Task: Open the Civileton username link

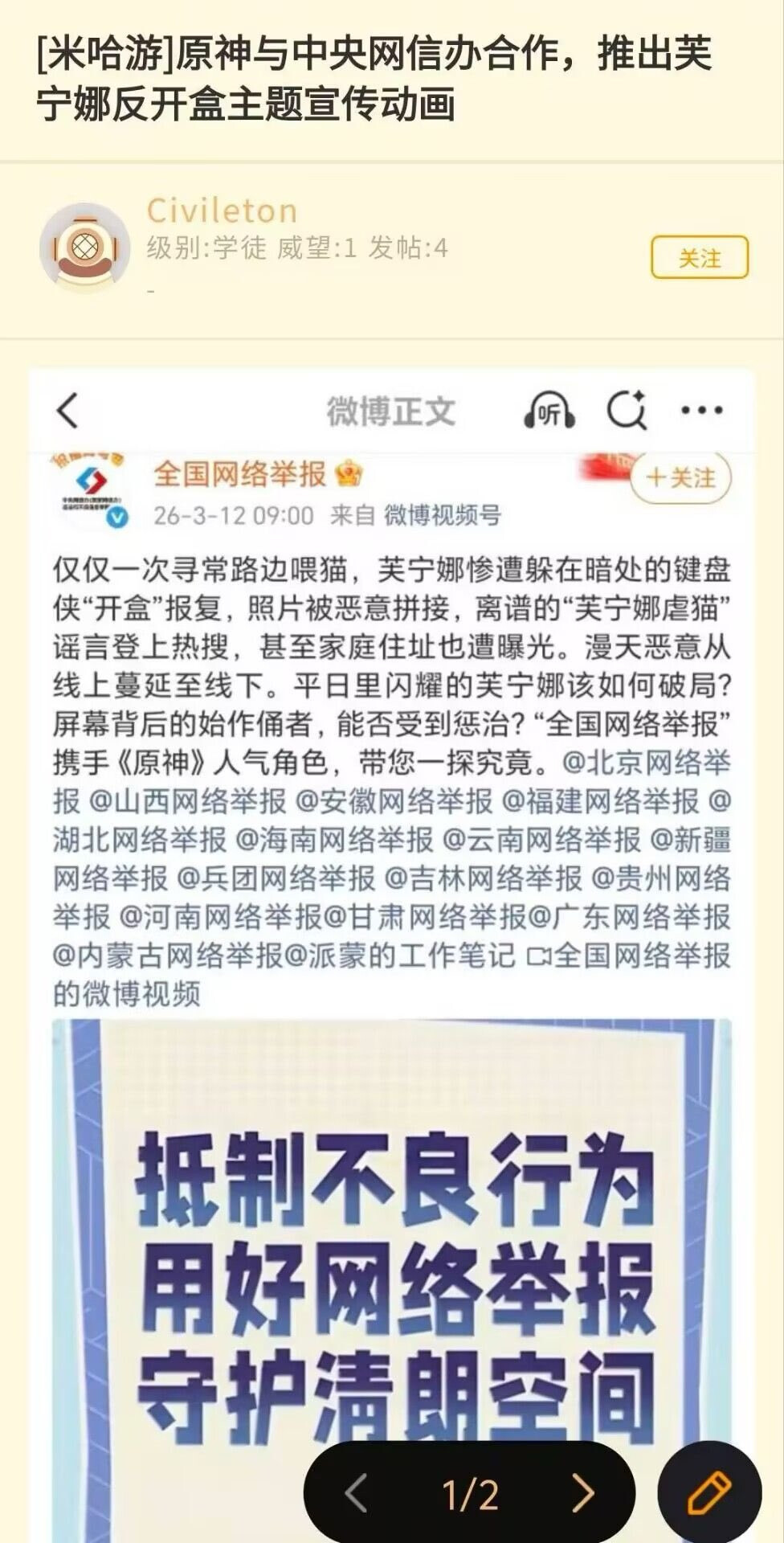Action: [x=222, y=211]
